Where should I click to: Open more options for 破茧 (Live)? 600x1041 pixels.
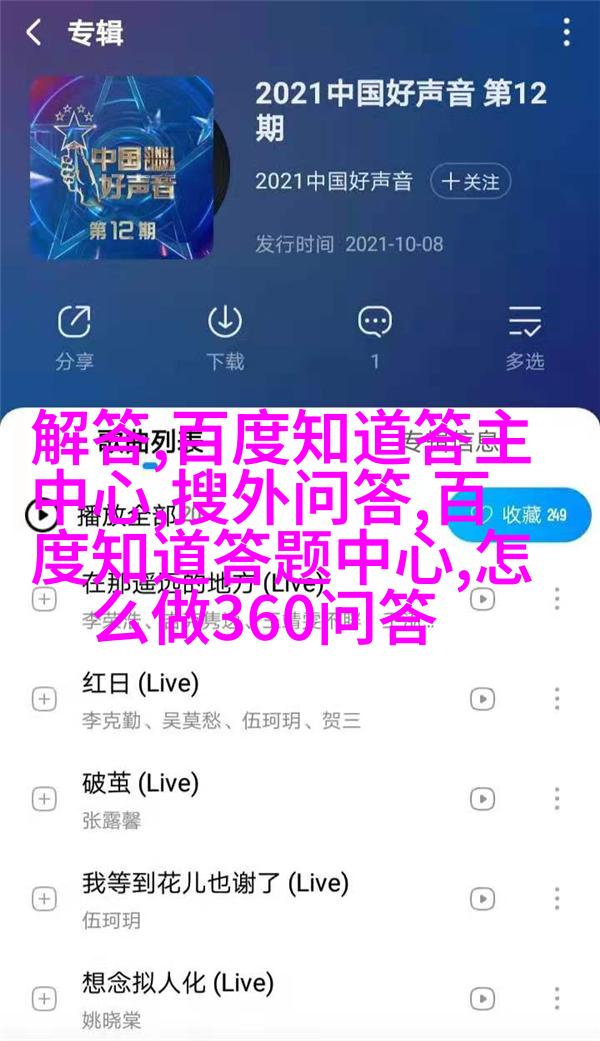point(556,798)
